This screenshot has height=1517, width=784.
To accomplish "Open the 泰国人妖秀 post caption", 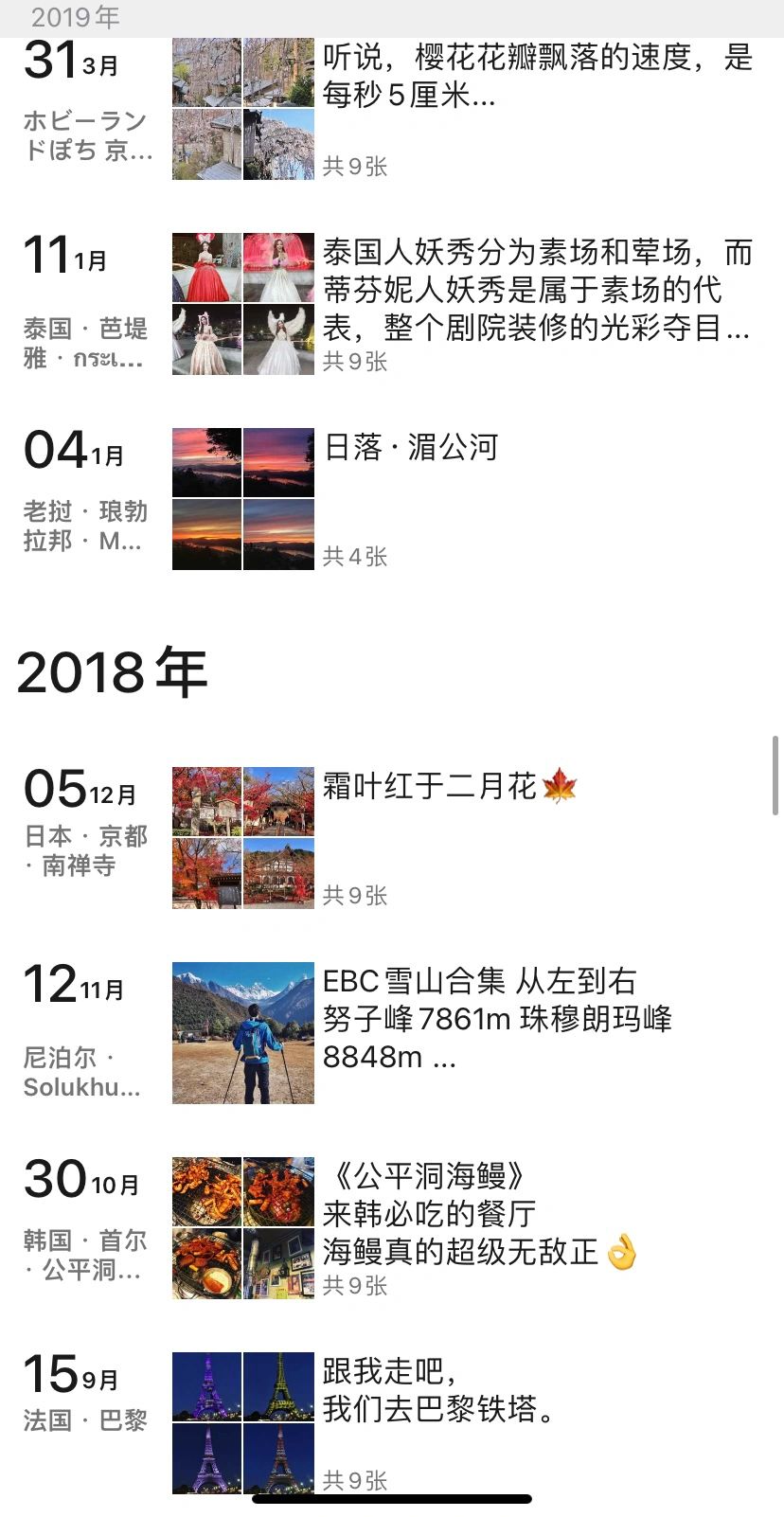I will tap(537, 290).
